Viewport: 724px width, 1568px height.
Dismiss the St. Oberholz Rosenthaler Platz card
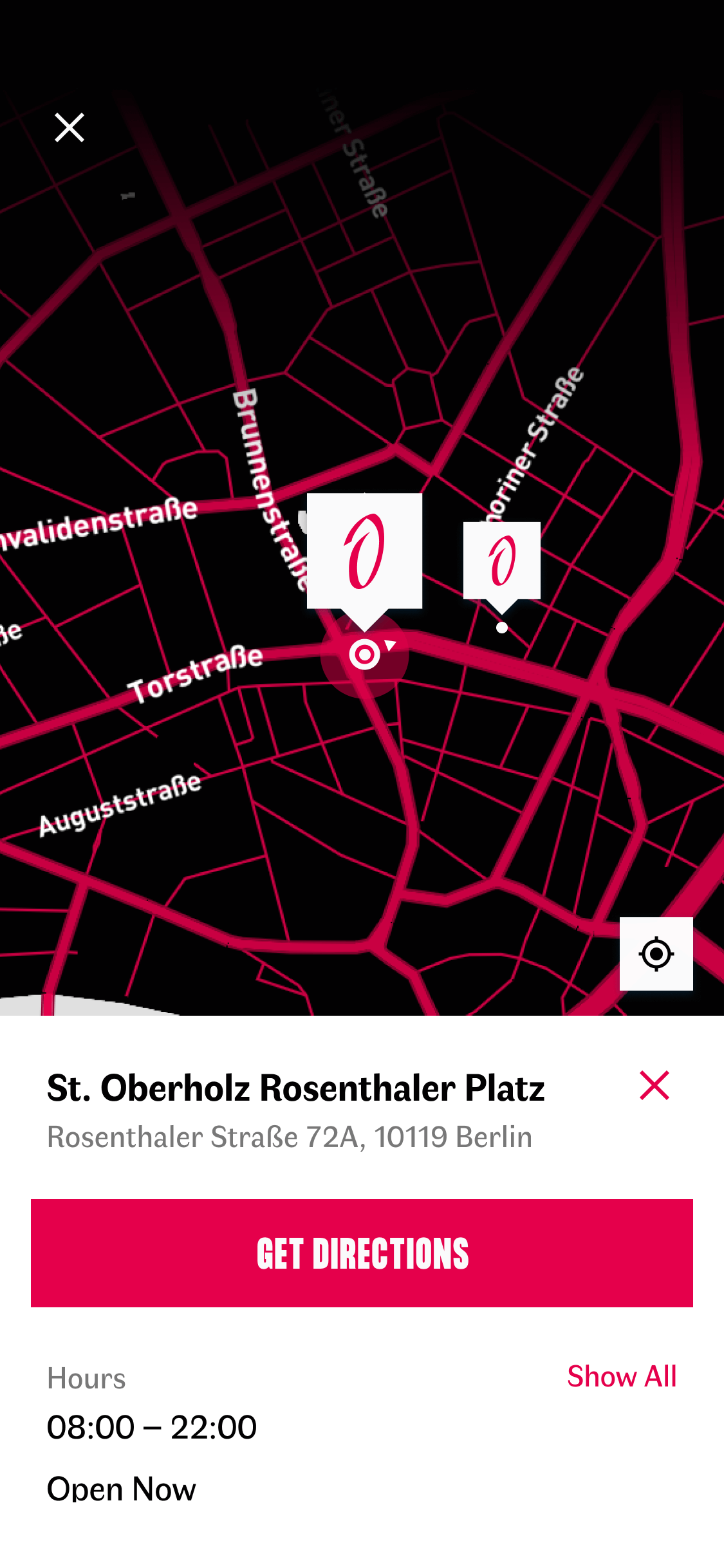pos(654,1086)
